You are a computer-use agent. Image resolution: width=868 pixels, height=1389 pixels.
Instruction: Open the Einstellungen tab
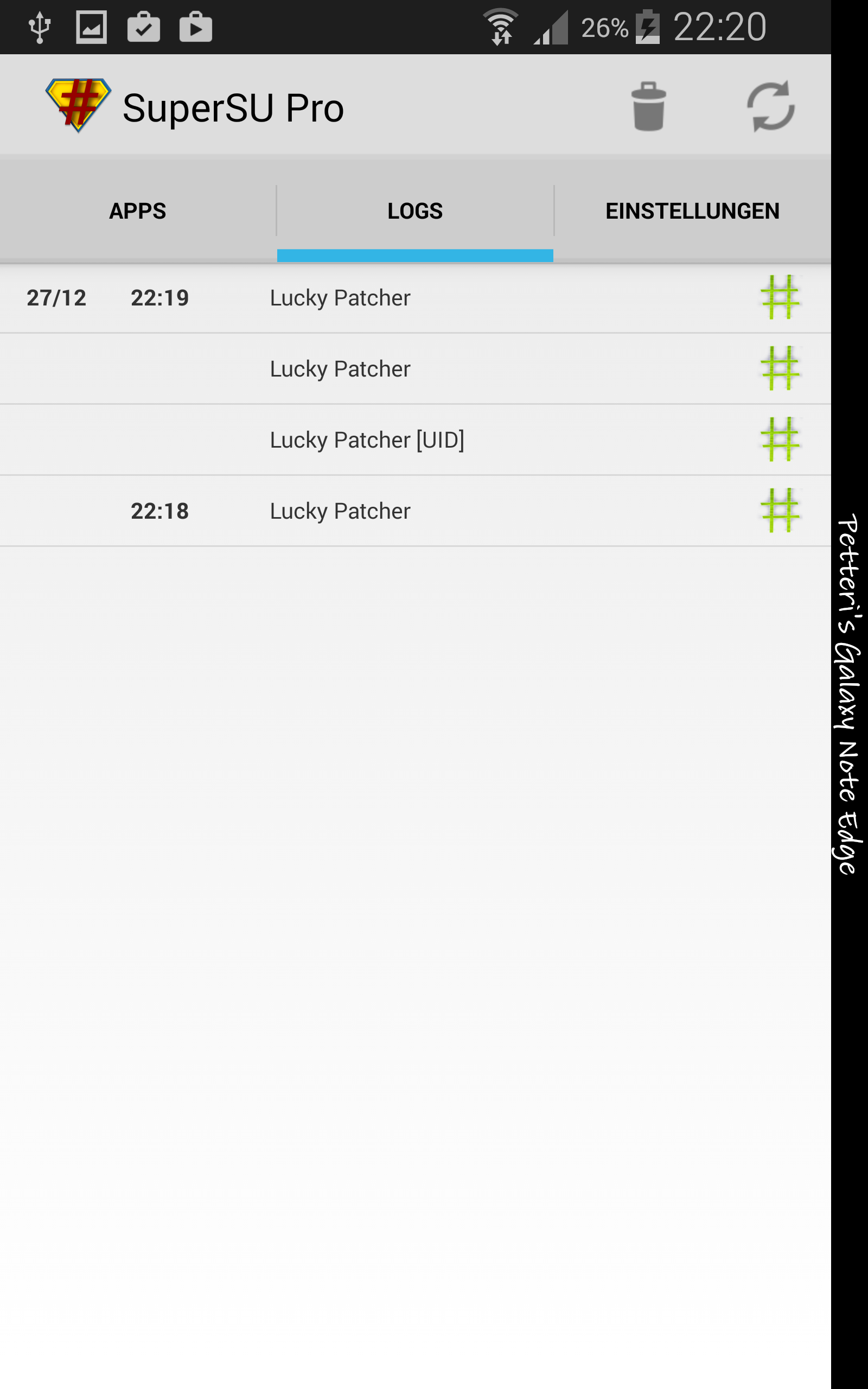tap(692, 211)
